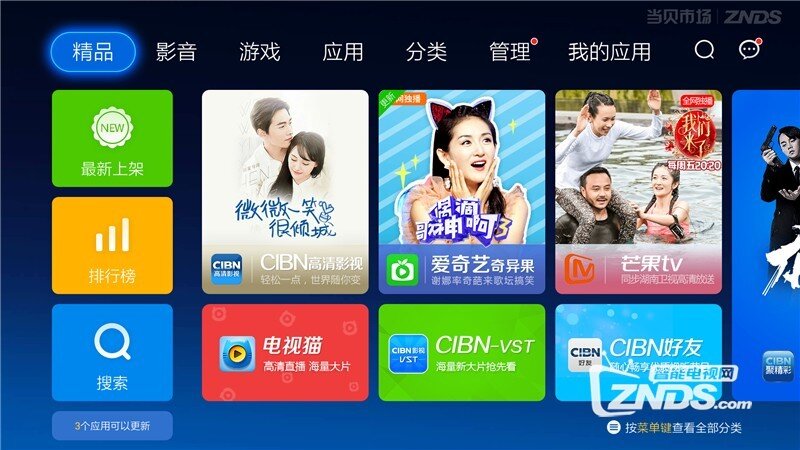The image size is (800, 450).
Task: Switch to the 影音 tab
Action: coord(176,52)
